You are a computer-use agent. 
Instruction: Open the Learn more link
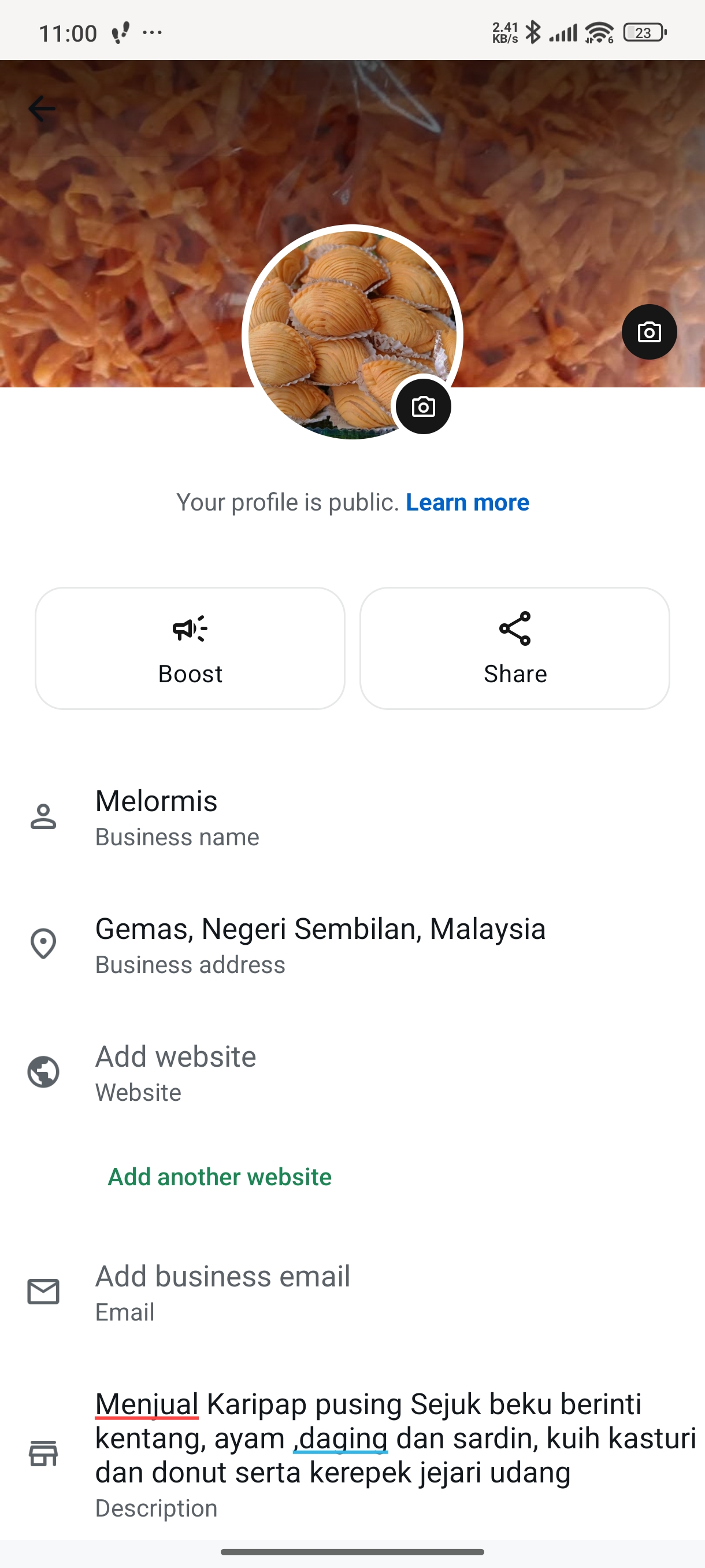pos(467,502)
